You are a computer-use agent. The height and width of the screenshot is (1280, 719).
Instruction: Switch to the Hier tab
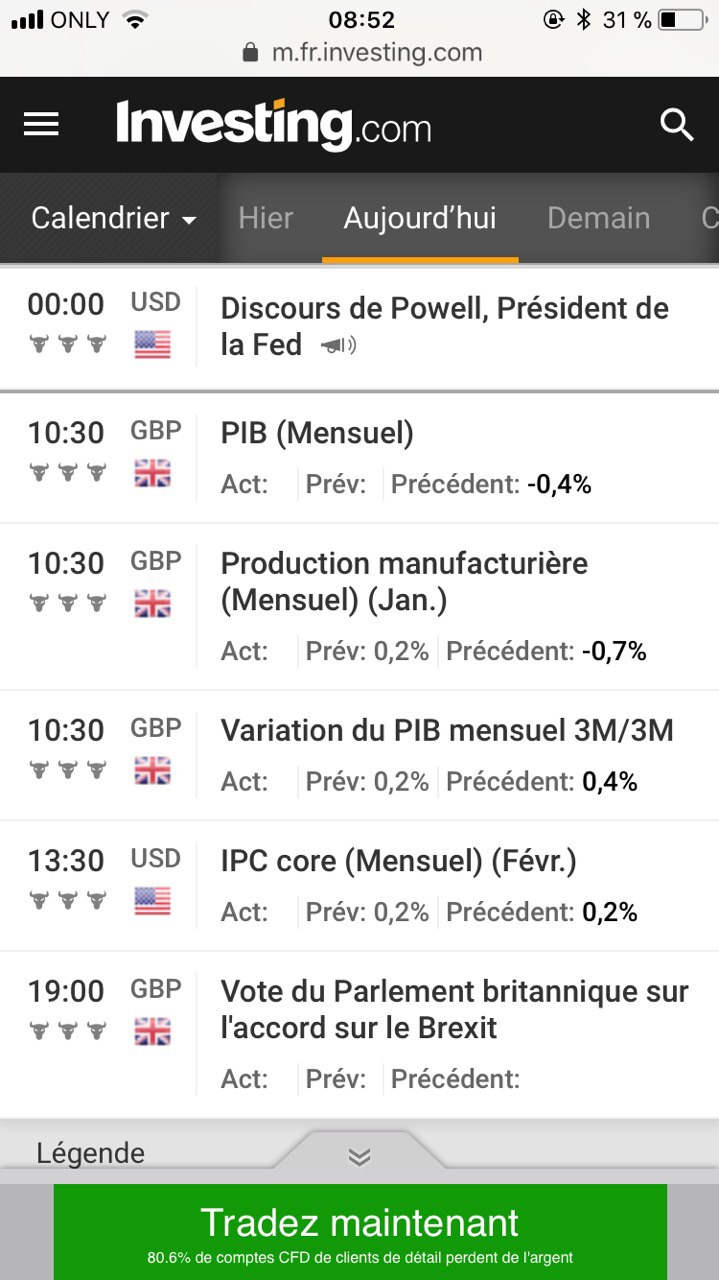[x=266, y=218]
